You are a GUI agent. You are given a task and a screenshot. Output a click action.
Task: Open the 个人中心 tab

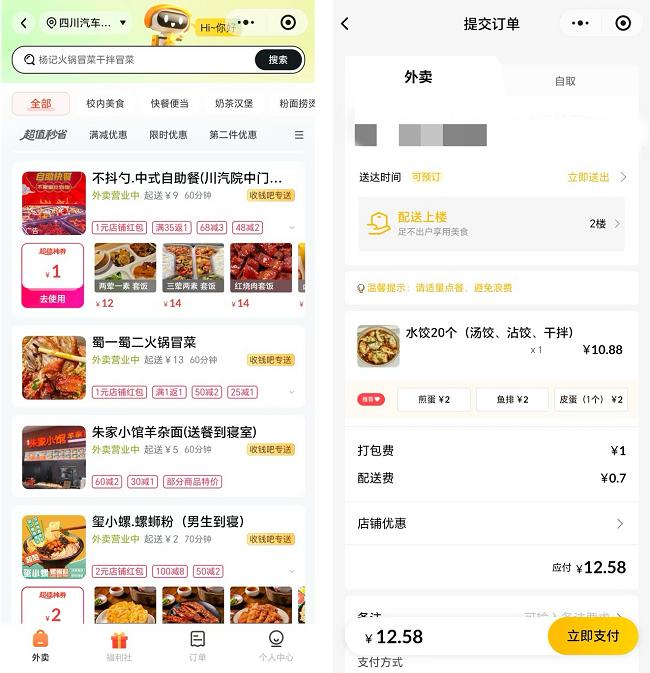click(x=276, y=646)
